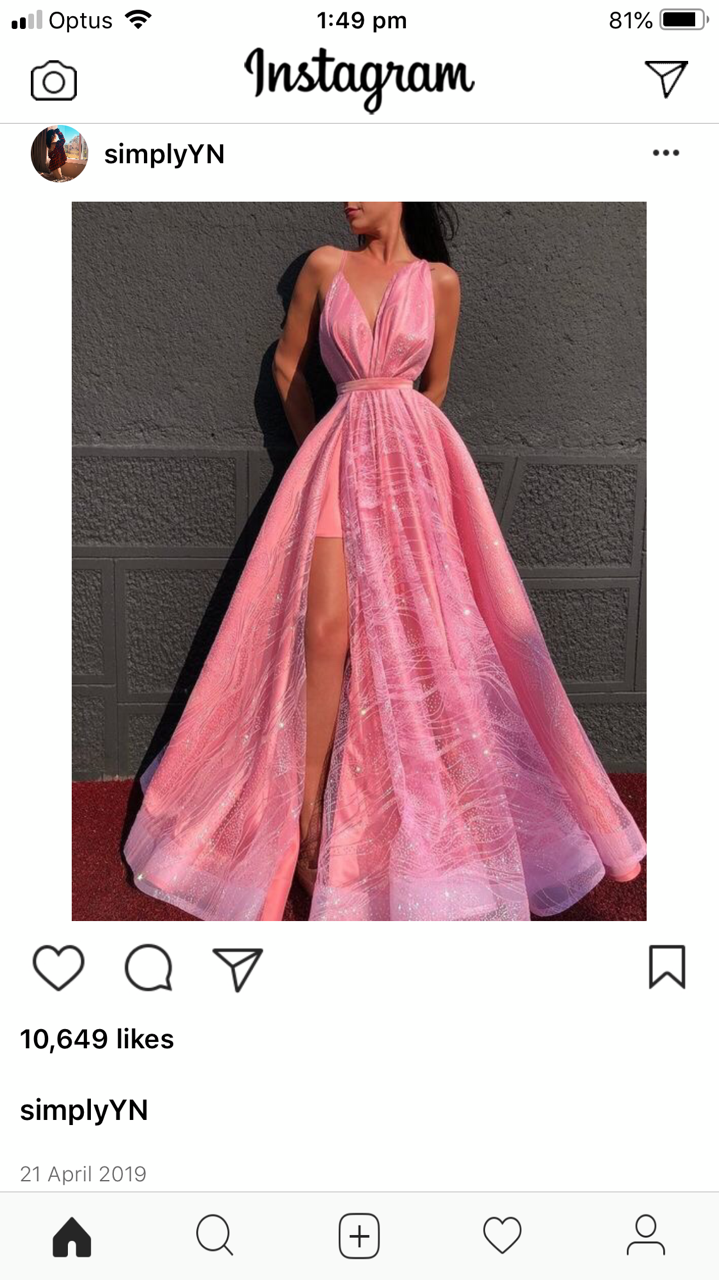Screen dimensions: 719x1280
Task: Open the camera icon in the header
Action: point(54,81)
